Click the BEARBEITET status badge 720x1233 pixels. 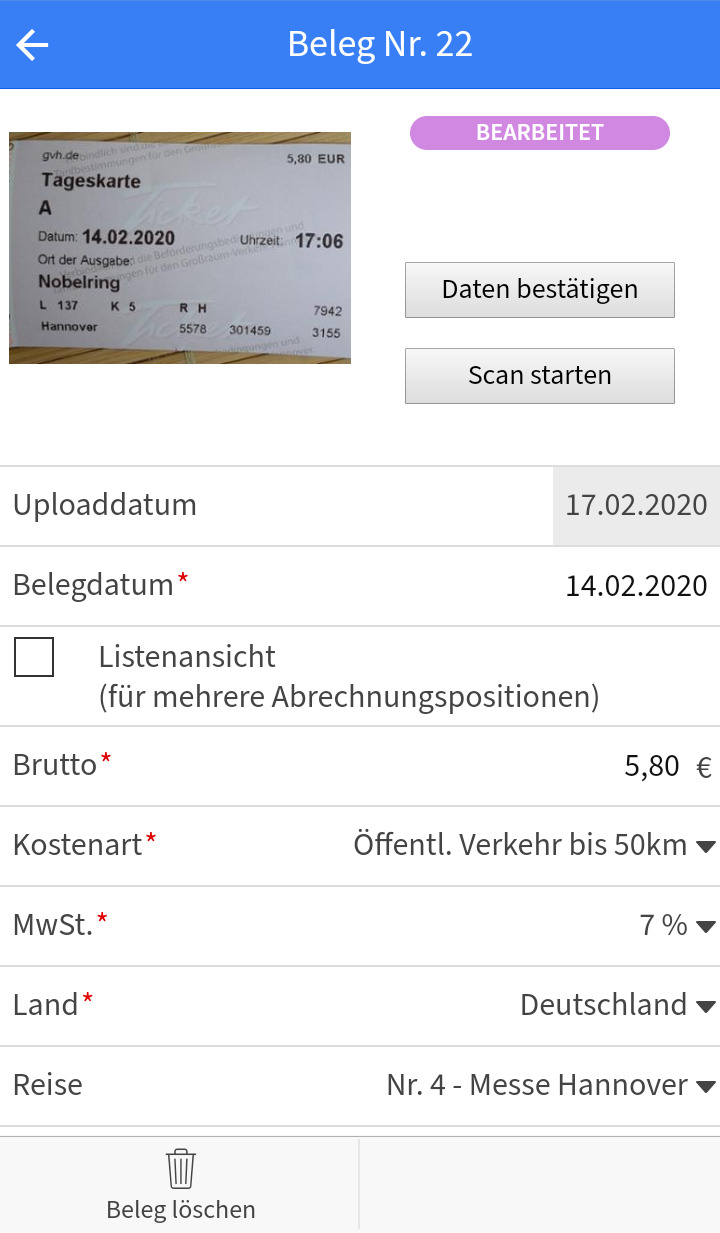point(539,132)
